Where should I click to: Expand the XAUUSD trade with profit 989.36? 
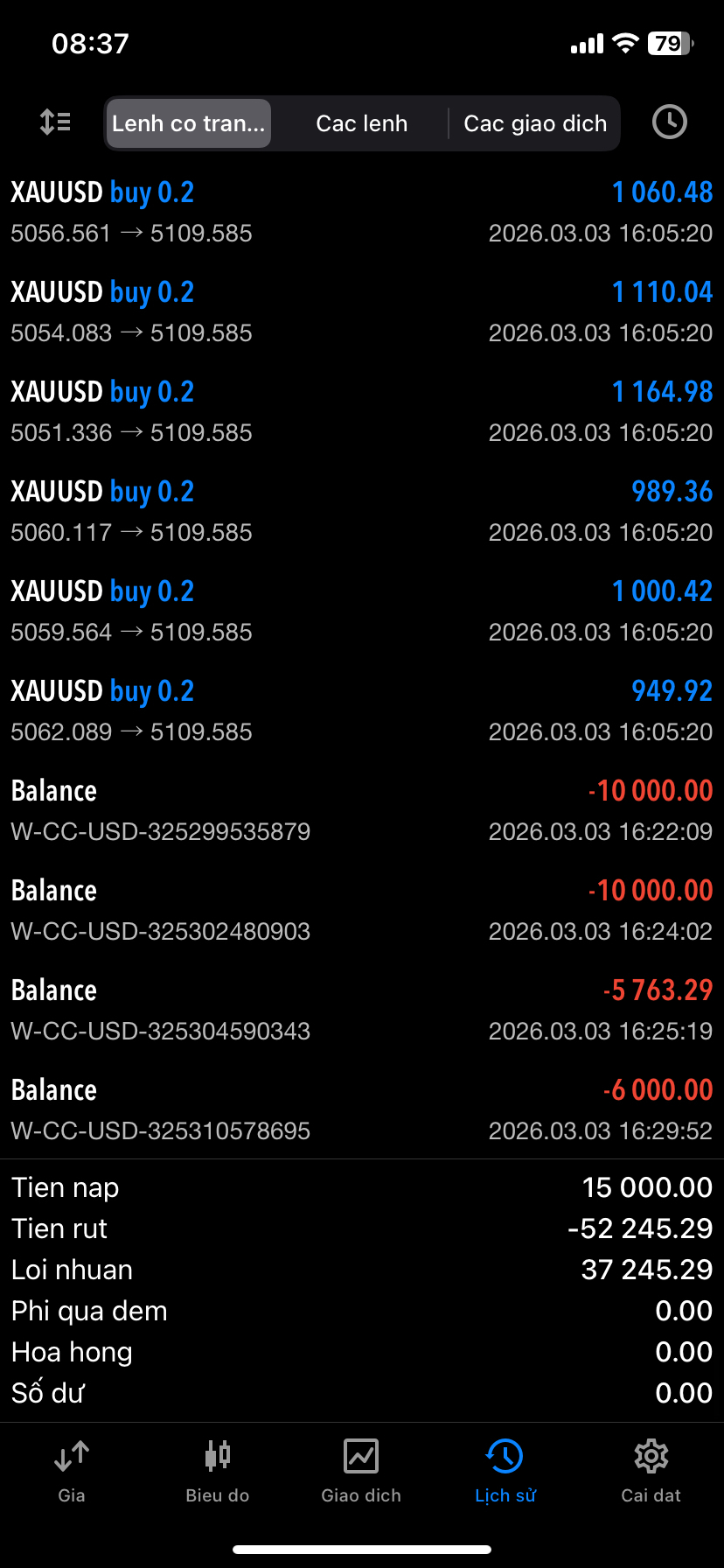click(x=362, y=511)
